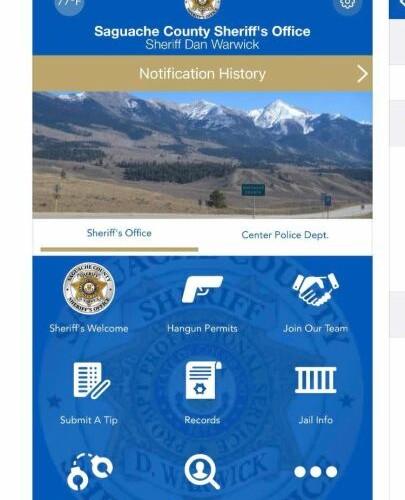Open the Records section
This screenshot has width=405, height=500.
coord(202,393)
